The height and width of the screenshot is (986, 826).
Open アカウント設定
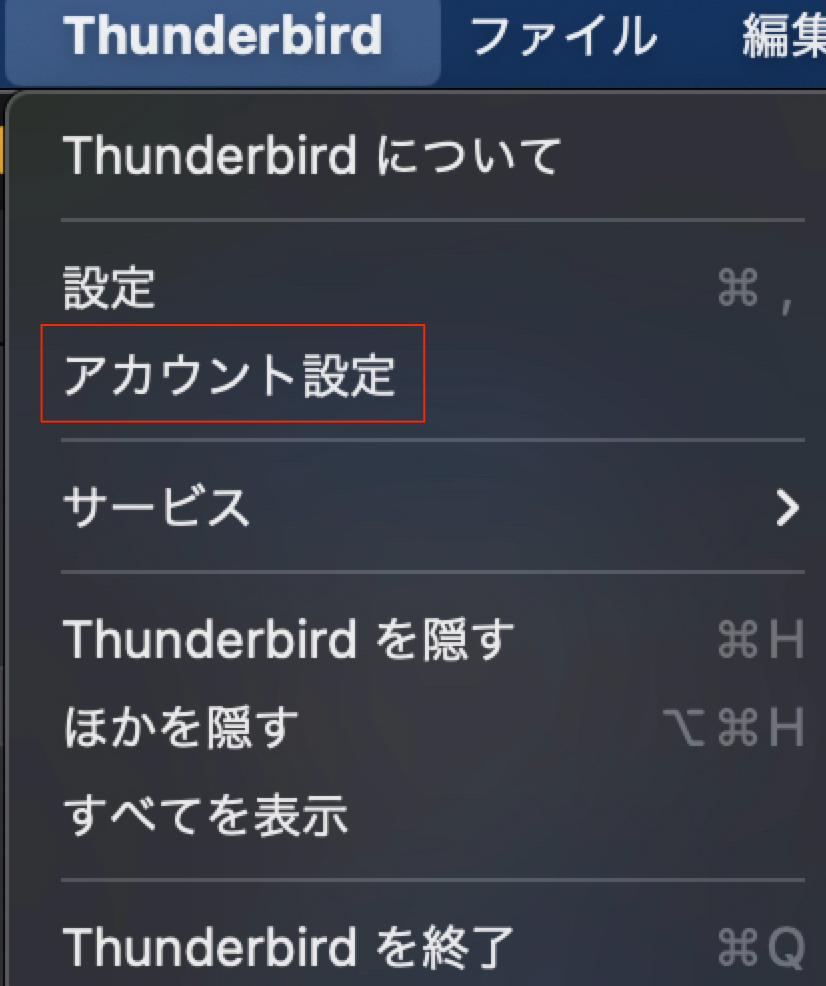pyautogui.click(x=232, y=375)
